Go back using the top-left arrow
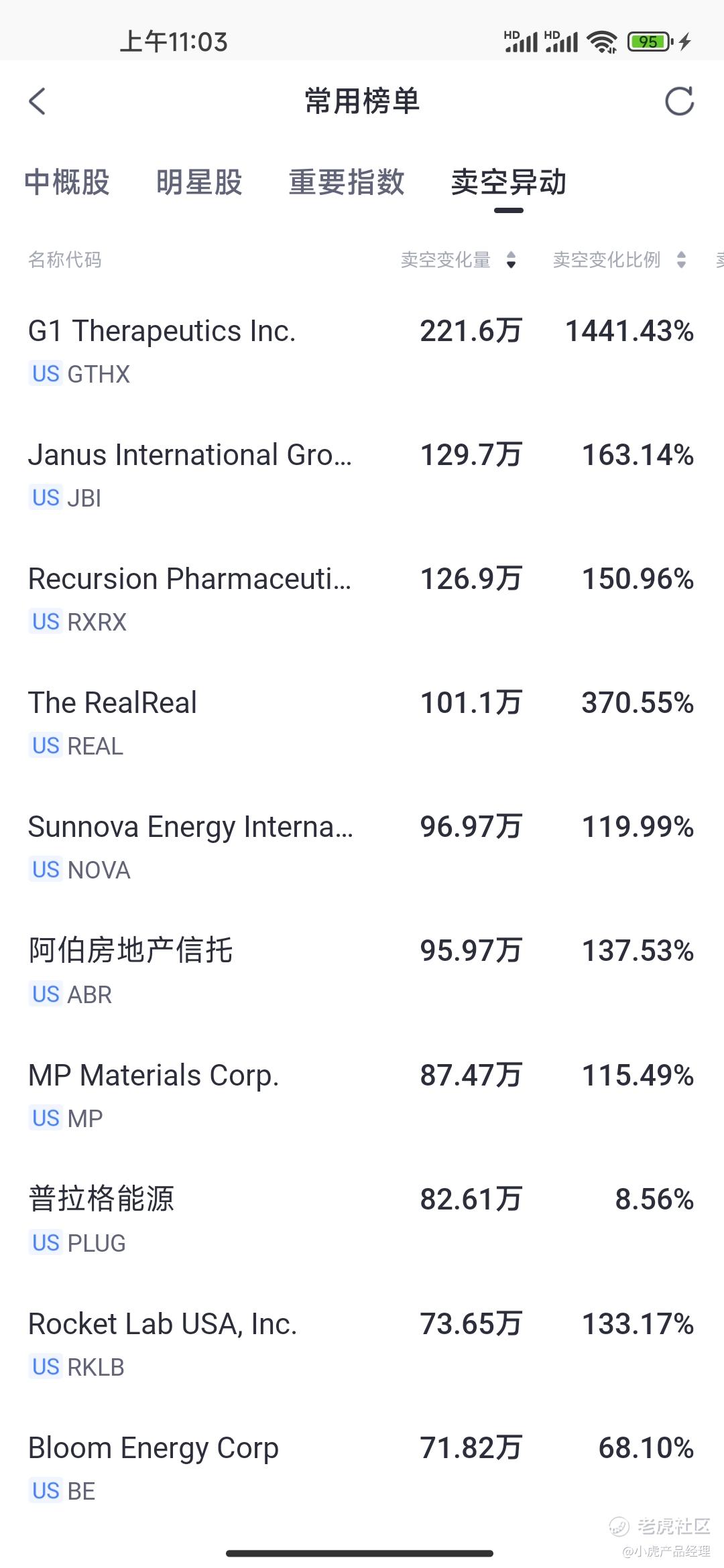This screenshot has width=724, height=1568. coord(38,101)
